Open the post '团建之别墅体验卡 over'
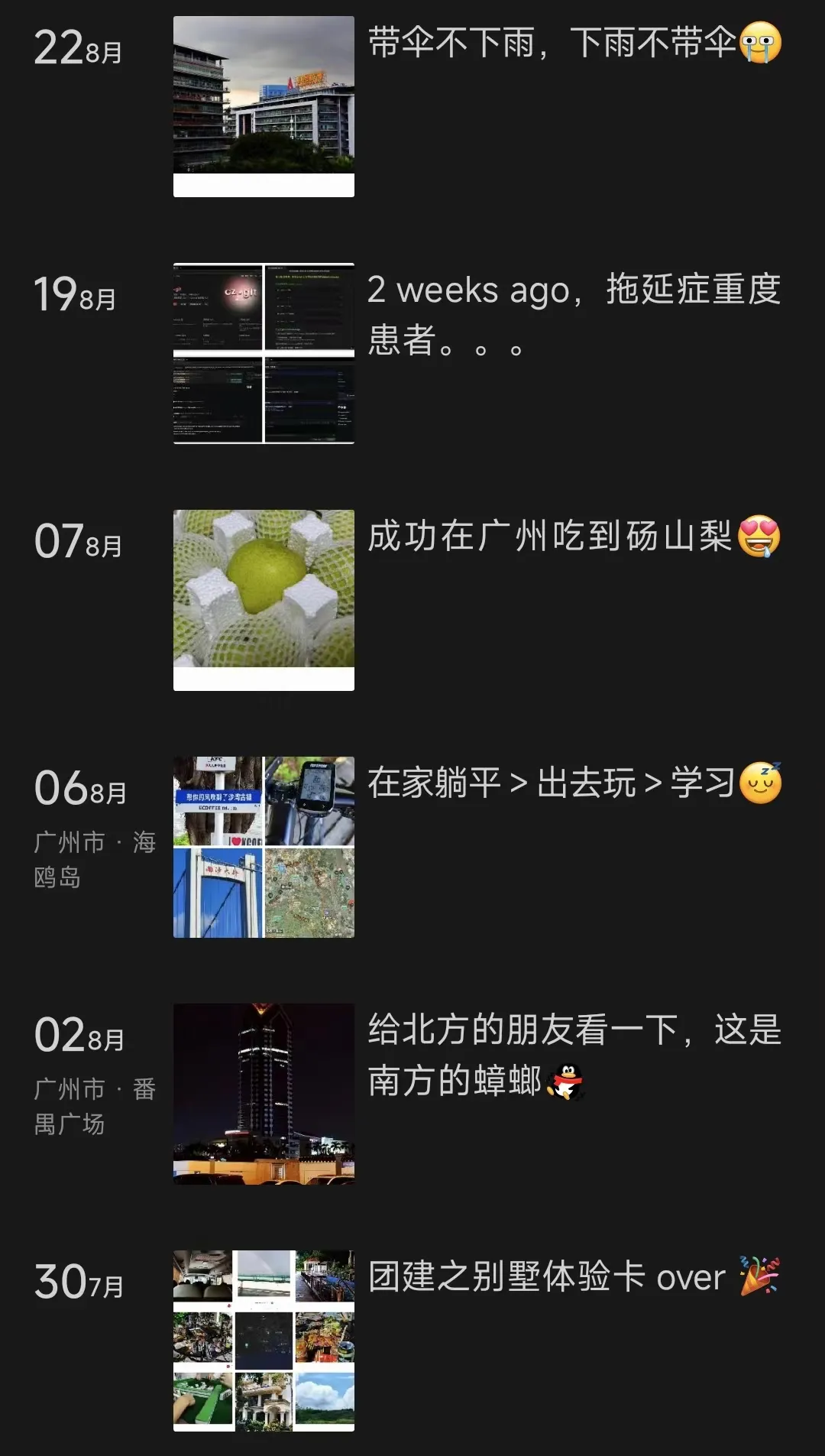 (547, 1277)
